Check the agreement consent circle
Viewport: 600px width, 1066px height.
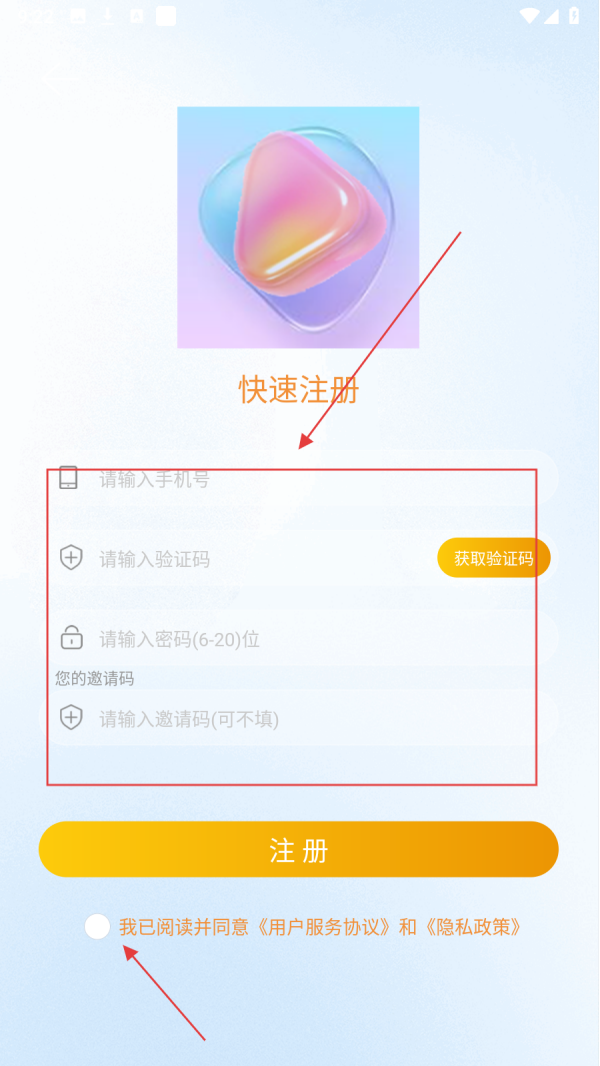pos(97,927)
